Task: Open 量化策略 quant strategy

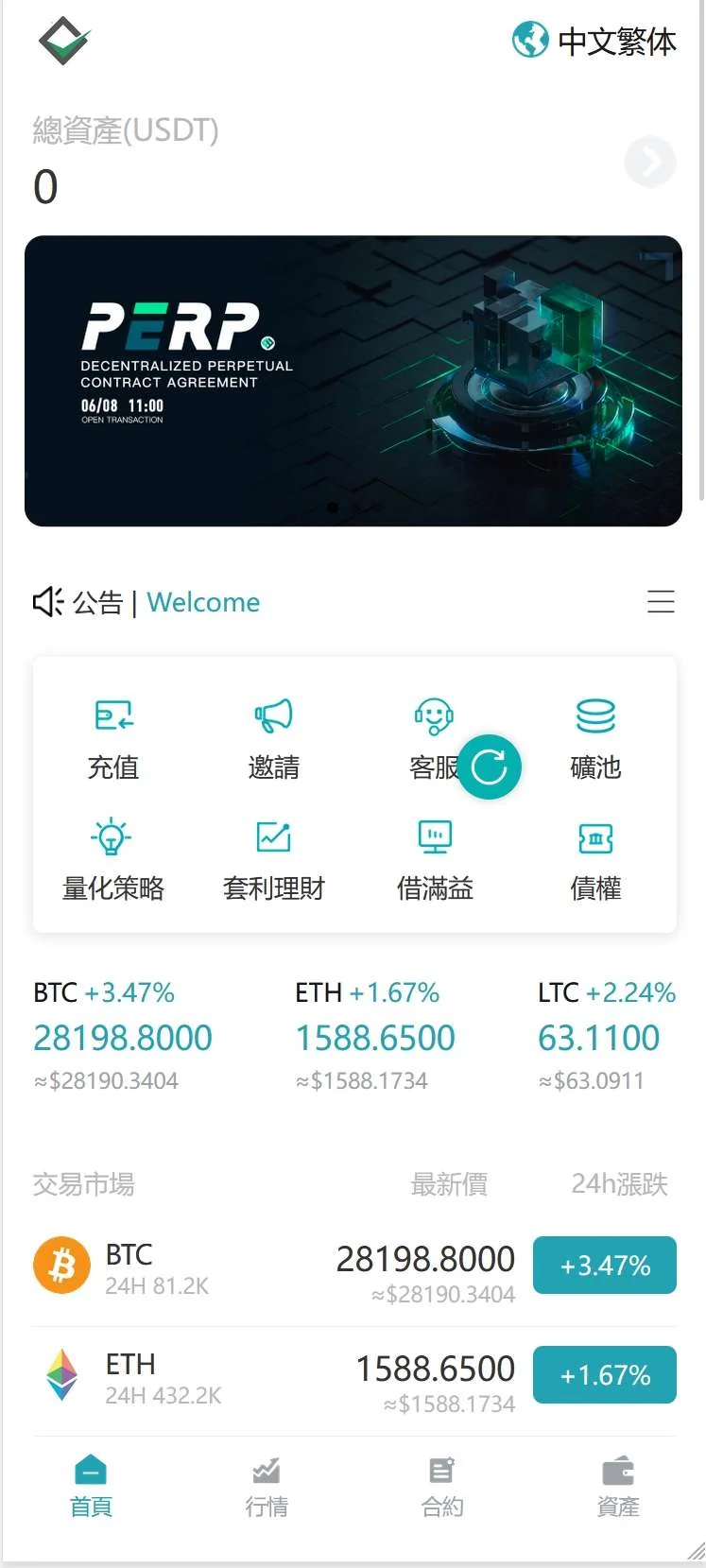Action: point(112,860)
